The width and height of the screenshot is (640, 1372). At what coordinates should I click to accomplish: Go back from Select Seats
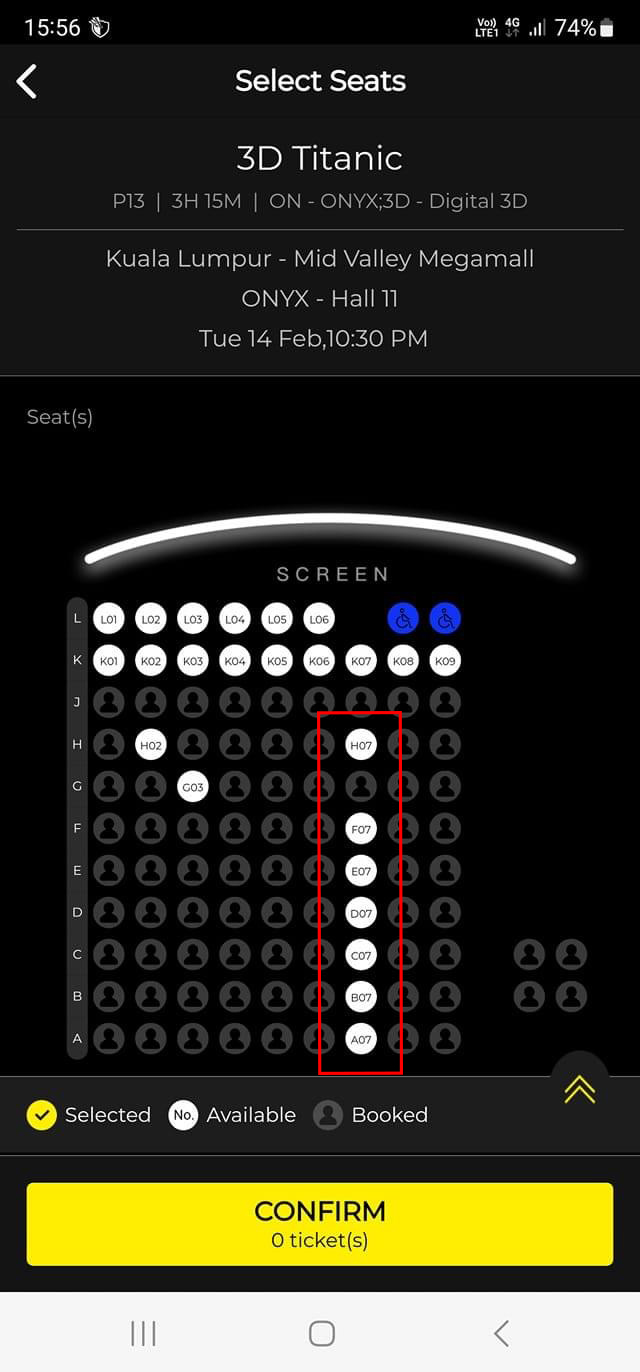pos(28,81)
